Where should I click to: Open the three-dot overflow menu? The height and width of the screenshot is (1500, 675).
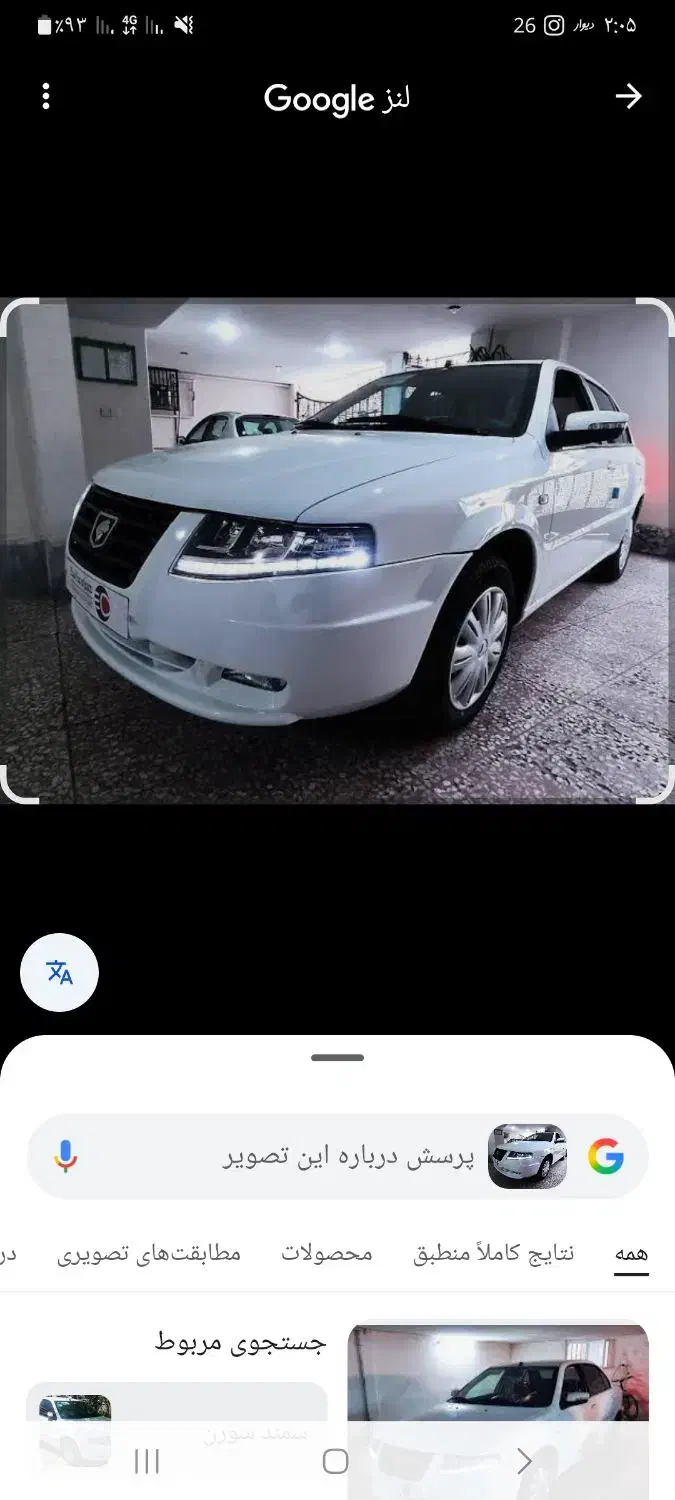click(46, 97)
